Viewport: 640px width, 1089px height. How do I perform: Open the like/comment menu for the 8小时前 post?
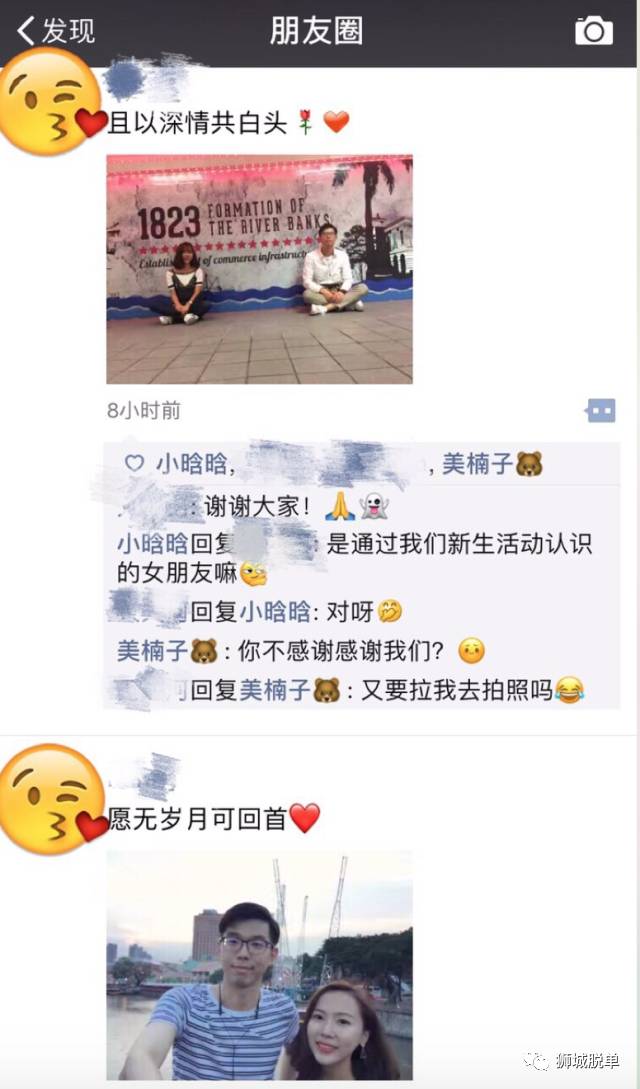(x=600, y=410)
